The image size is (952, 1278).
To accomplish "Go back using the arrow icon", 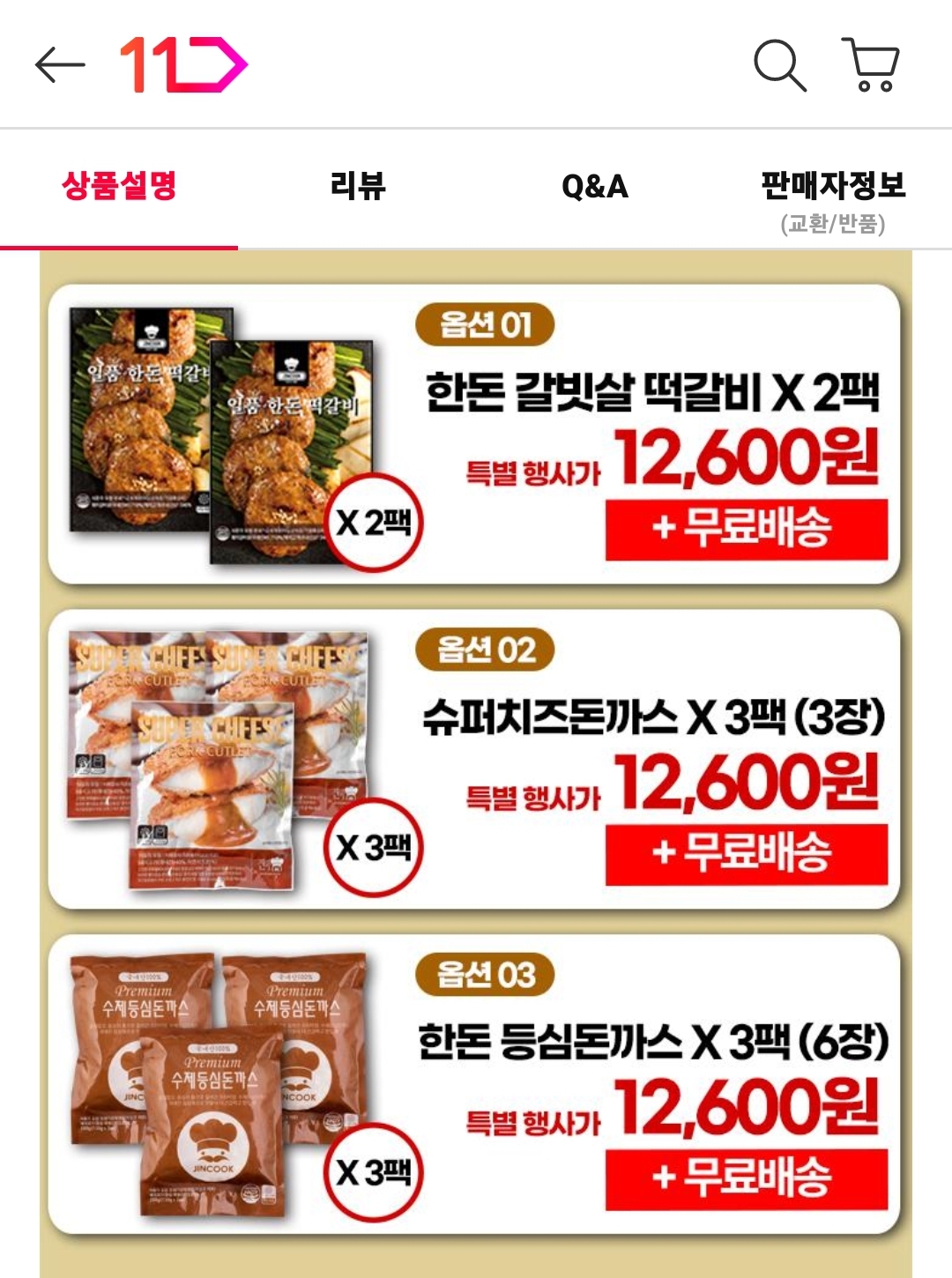I will 60,65.
